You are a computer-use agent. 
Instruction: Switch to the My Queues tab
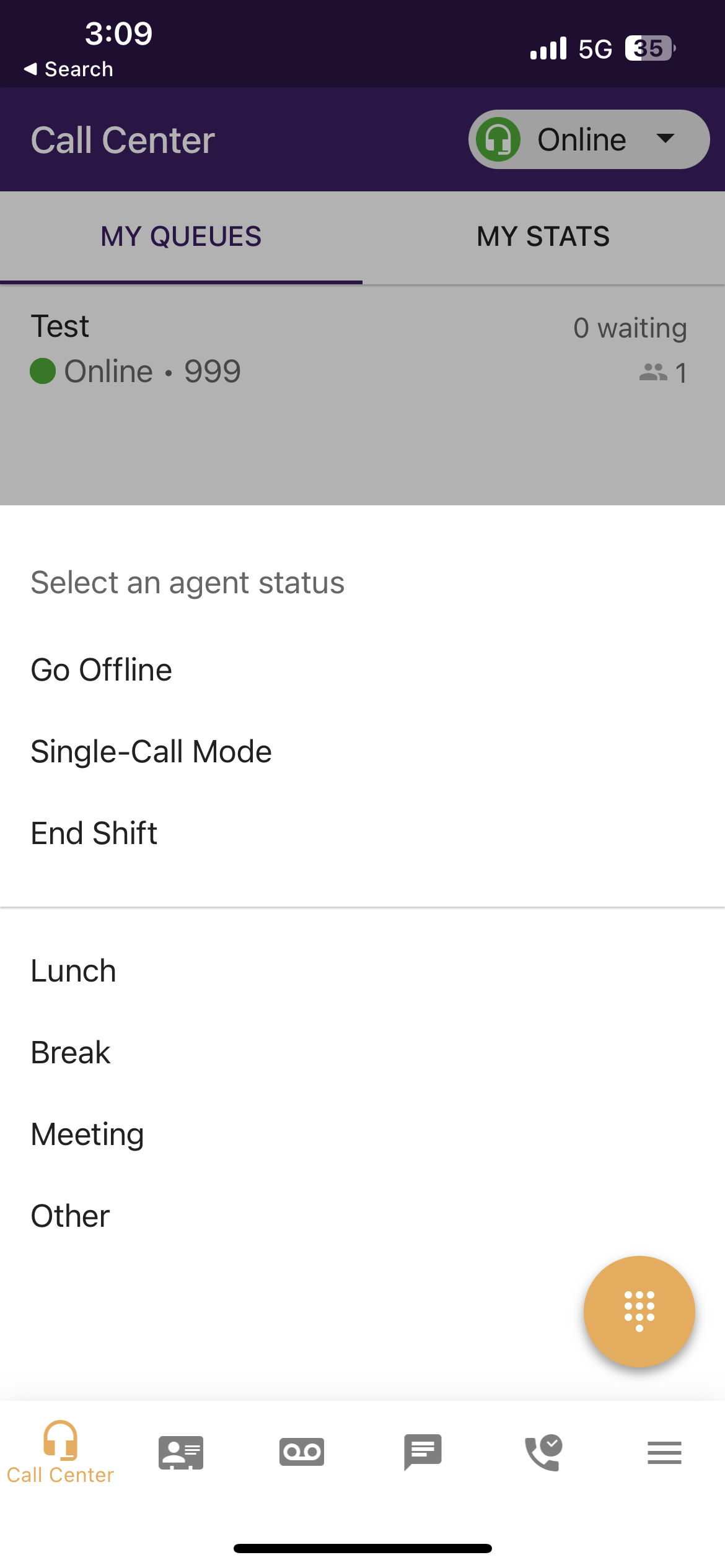[181, 237]
